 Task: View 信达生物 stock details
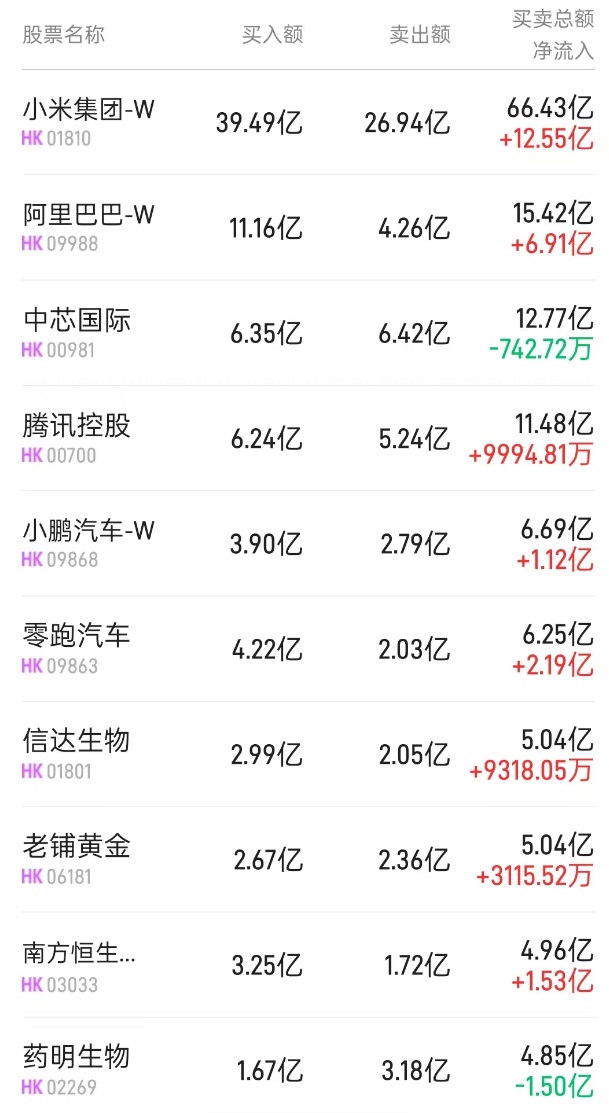click(x=77, y=742)
